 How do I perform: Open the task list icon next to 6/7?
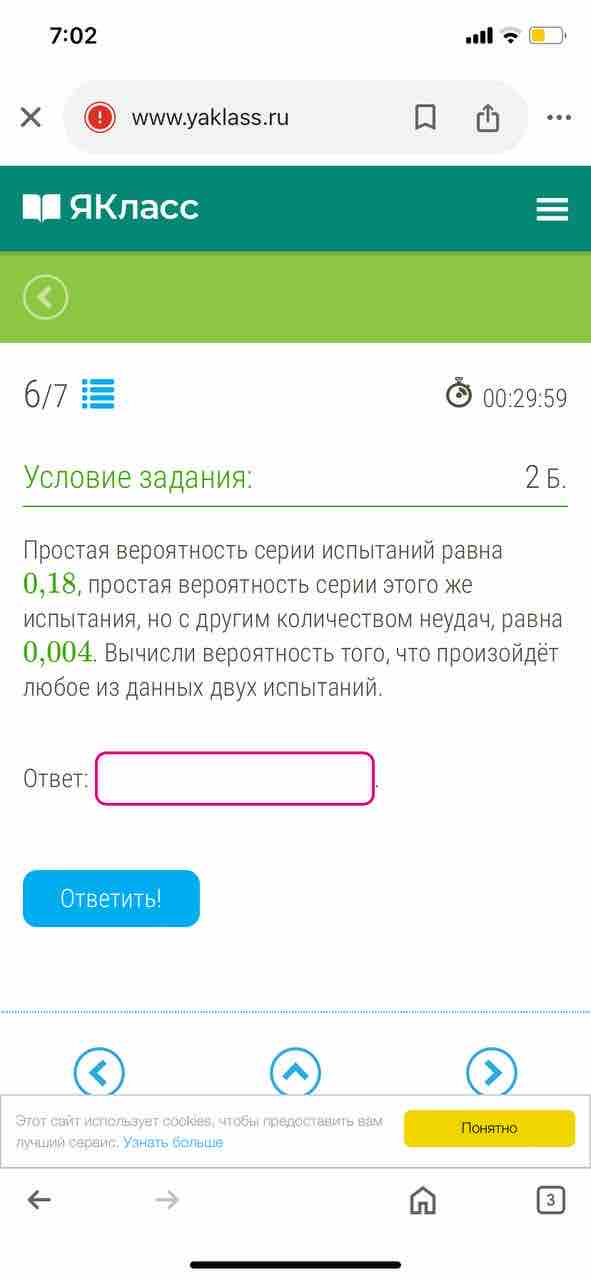point(98,395)
